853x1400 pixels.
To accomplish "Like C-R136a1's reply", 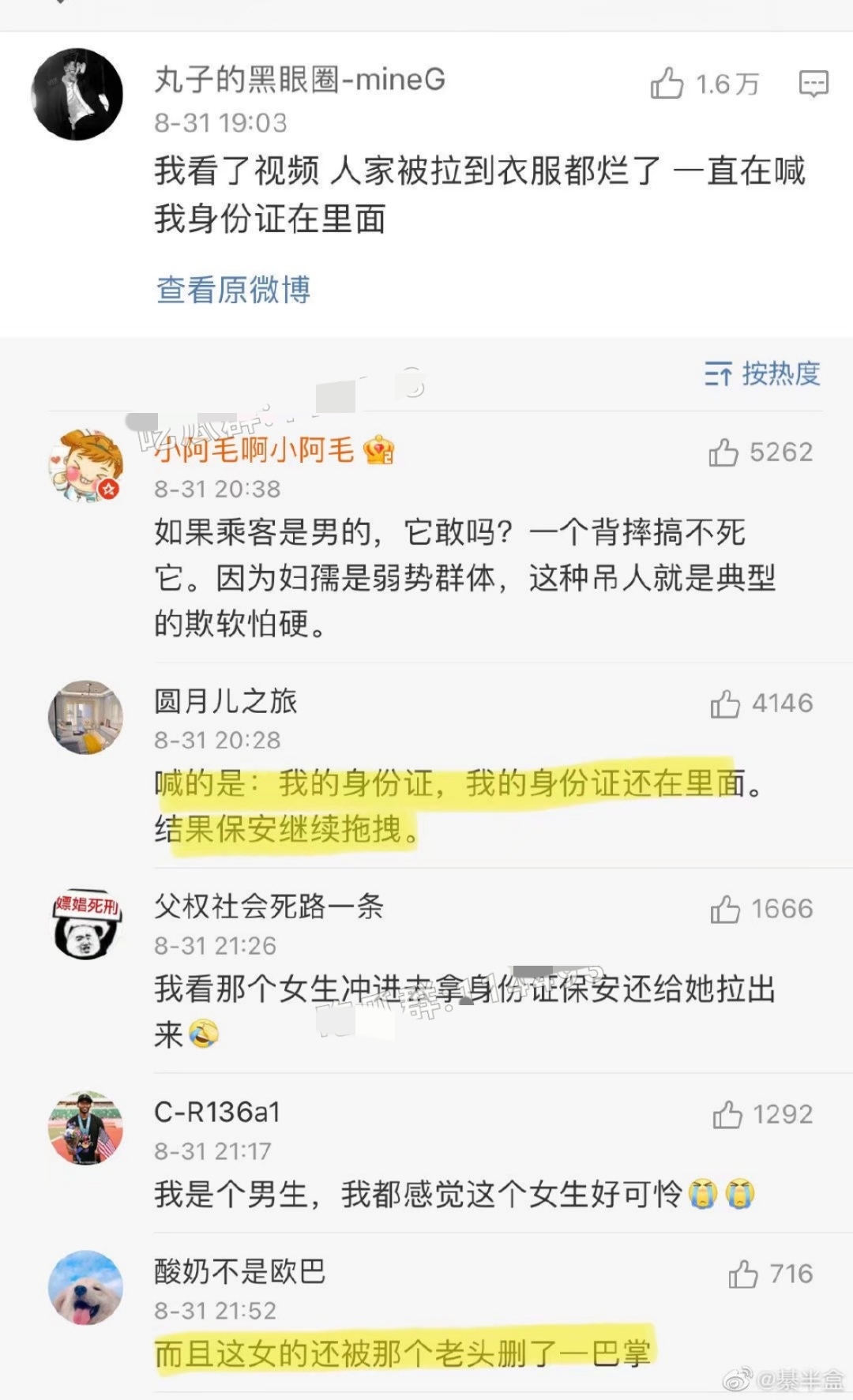I will coord(727,1115).
